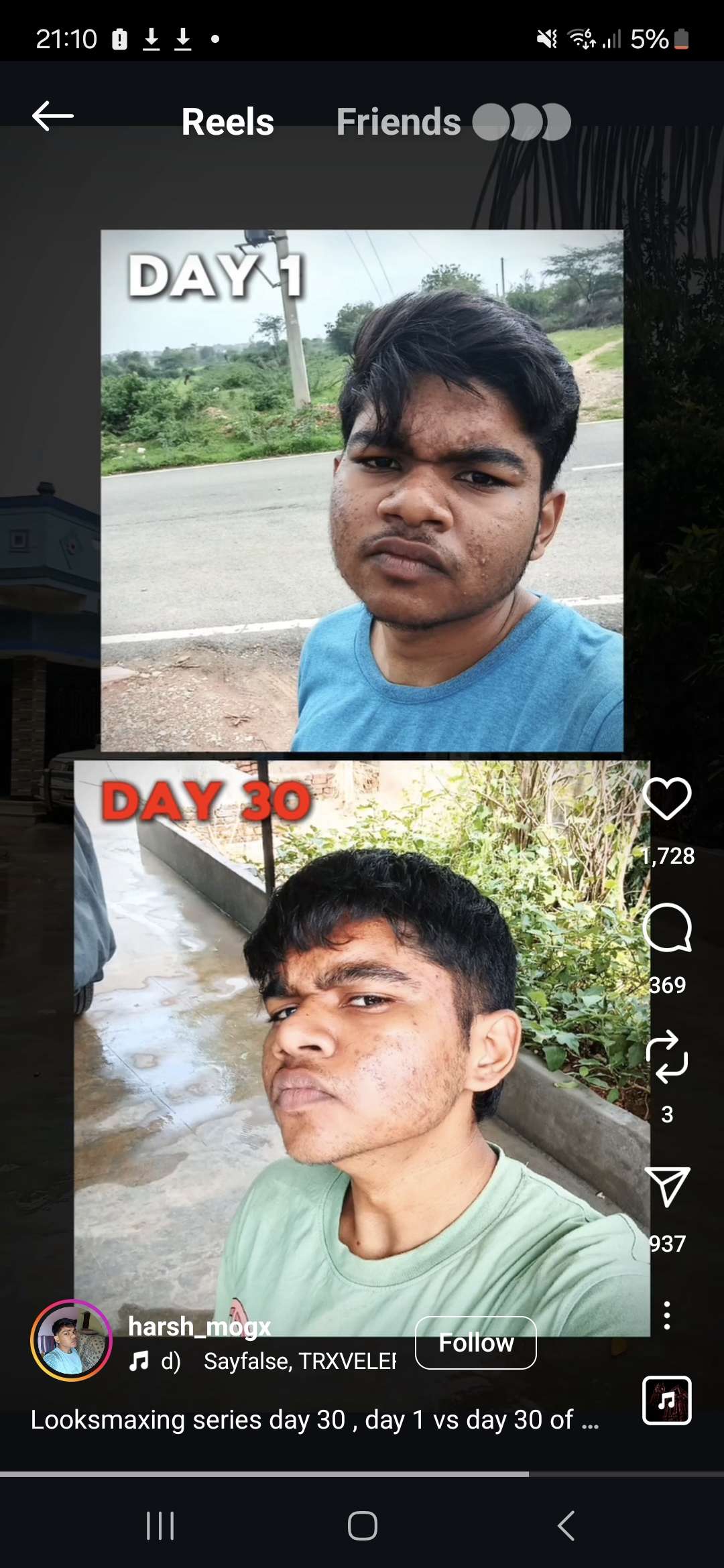
Task: Go back using the top arrow
Action: pos(53,116)
